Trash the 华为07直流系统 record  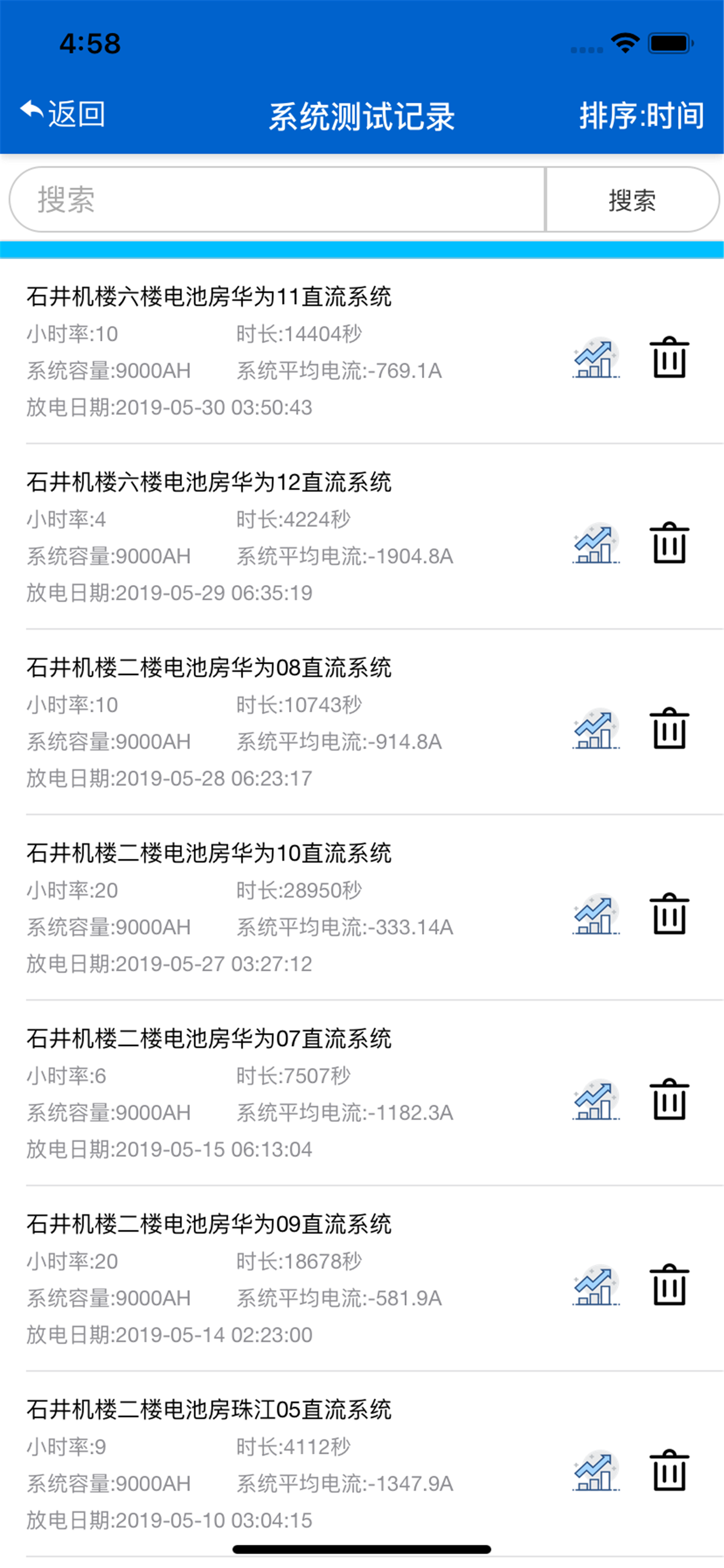pos(669,1100)
